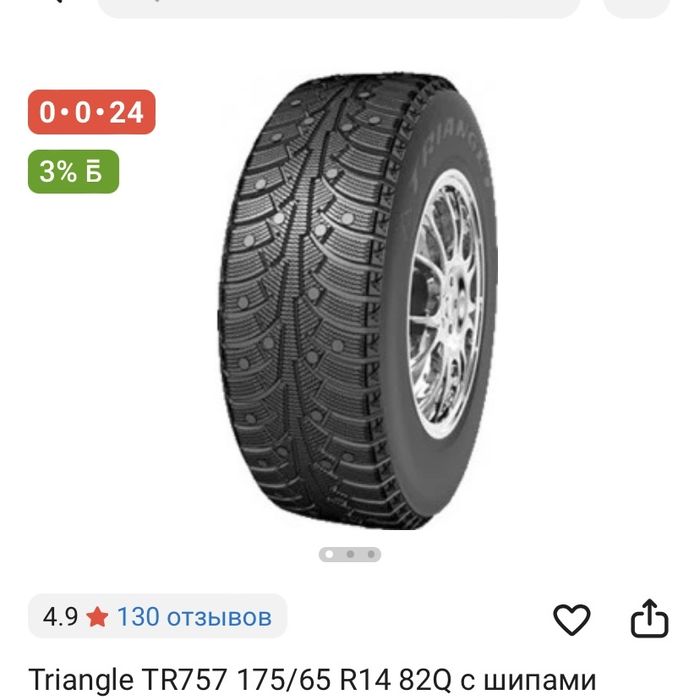Image resolution: width=700 pixels, height=700 pixels.
Task: Tap the image page indicator dots
Action: click(350, 554)
